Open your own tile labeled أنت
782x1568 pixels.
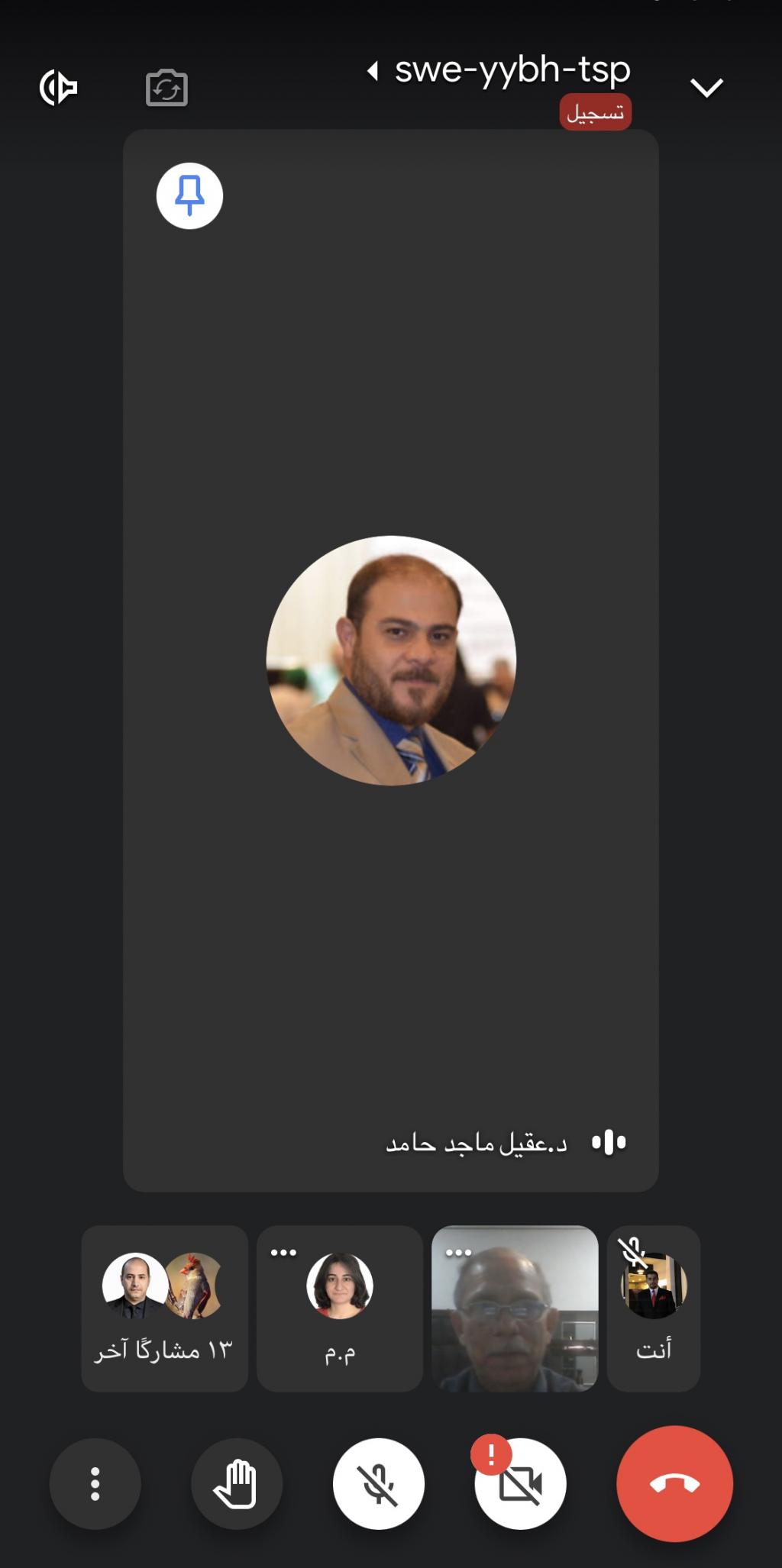pyautogui.click(x=654, y=1308)
